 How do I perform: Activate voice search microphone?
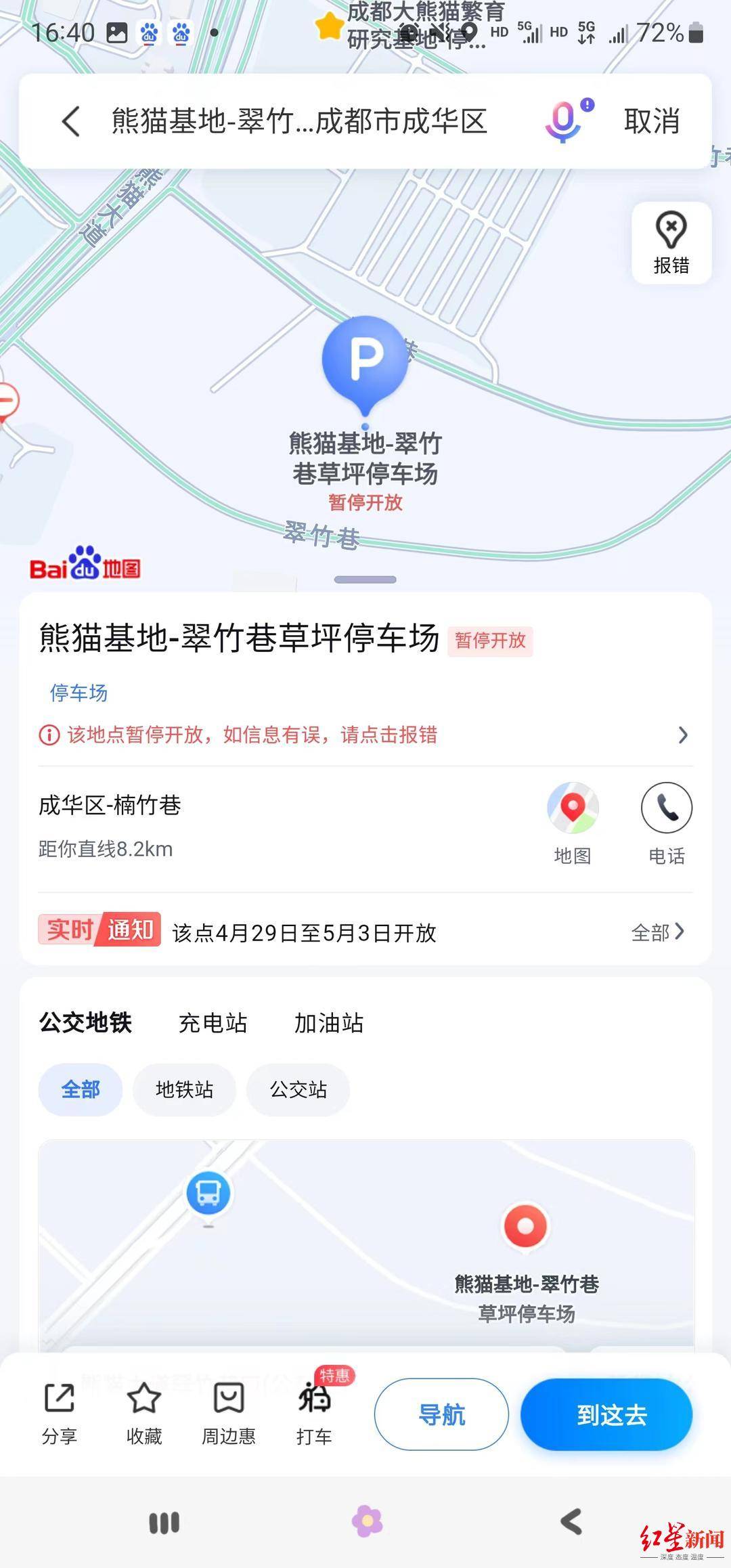click(x=564, y=121)
